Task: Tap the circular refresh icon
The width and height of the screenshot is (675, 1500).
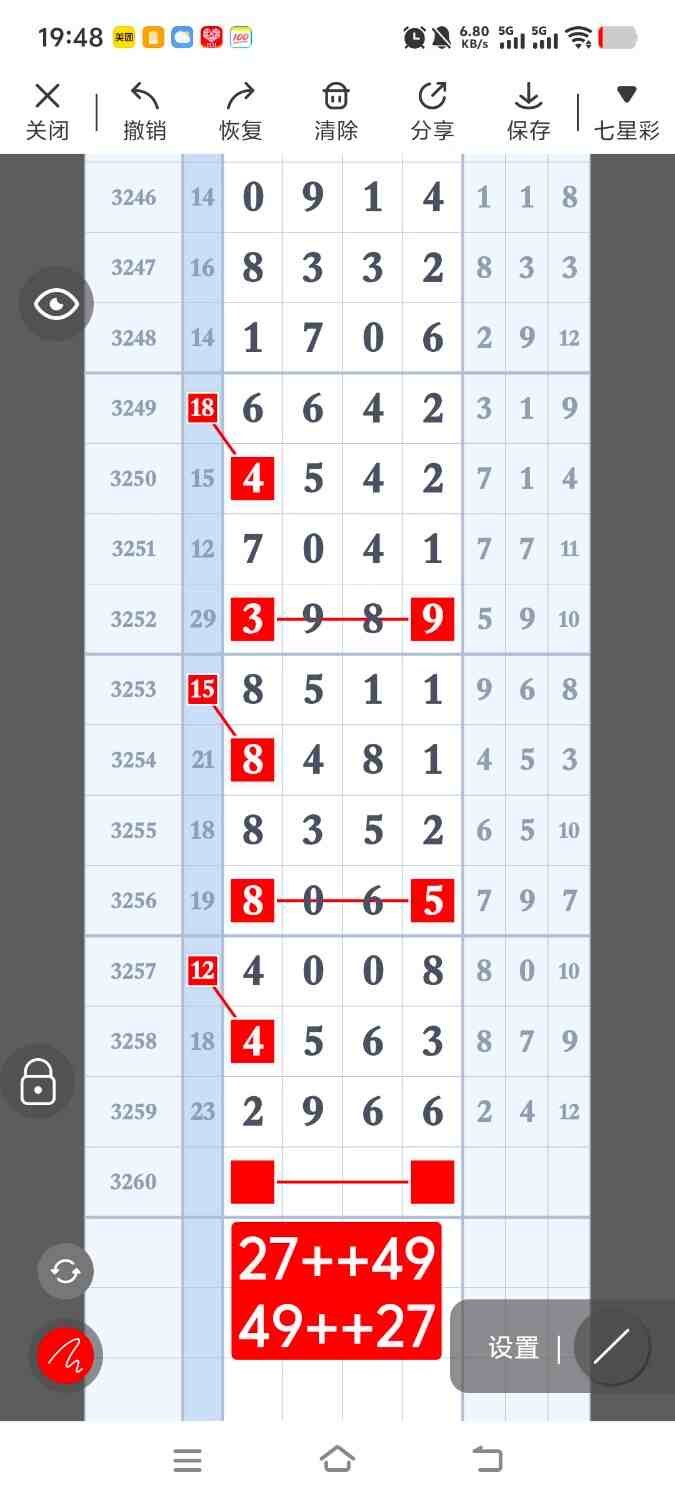Action: (x=65, y=1271)
